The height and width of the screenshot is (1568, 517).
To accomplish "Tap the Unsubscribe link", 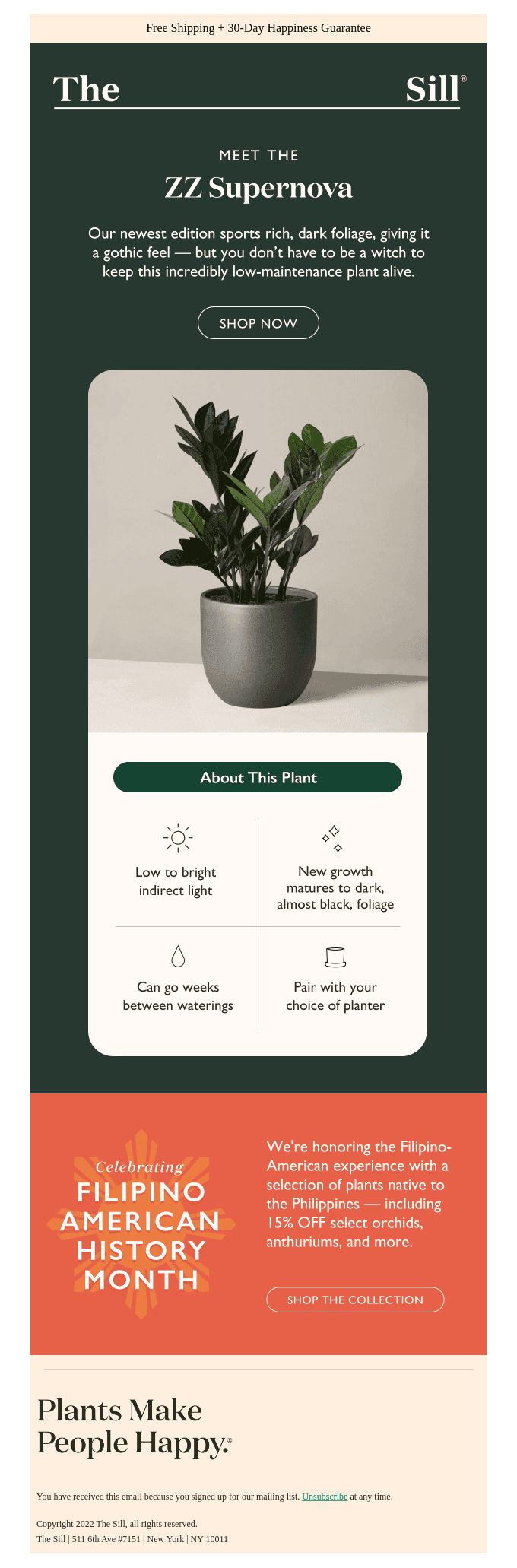I will click(x=325, y=1496).
